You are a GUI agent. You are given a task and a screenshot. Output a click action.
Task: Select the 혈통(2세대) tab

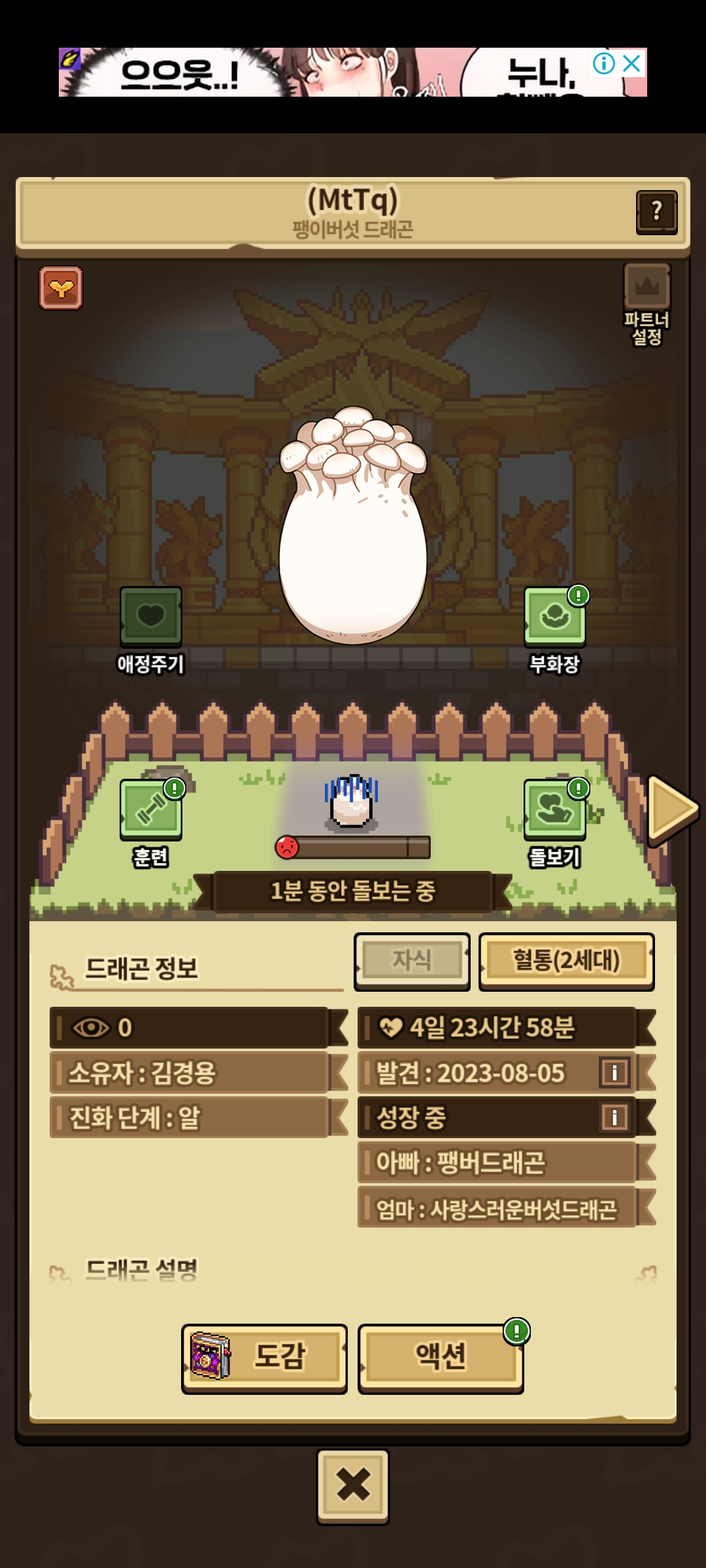566,961
